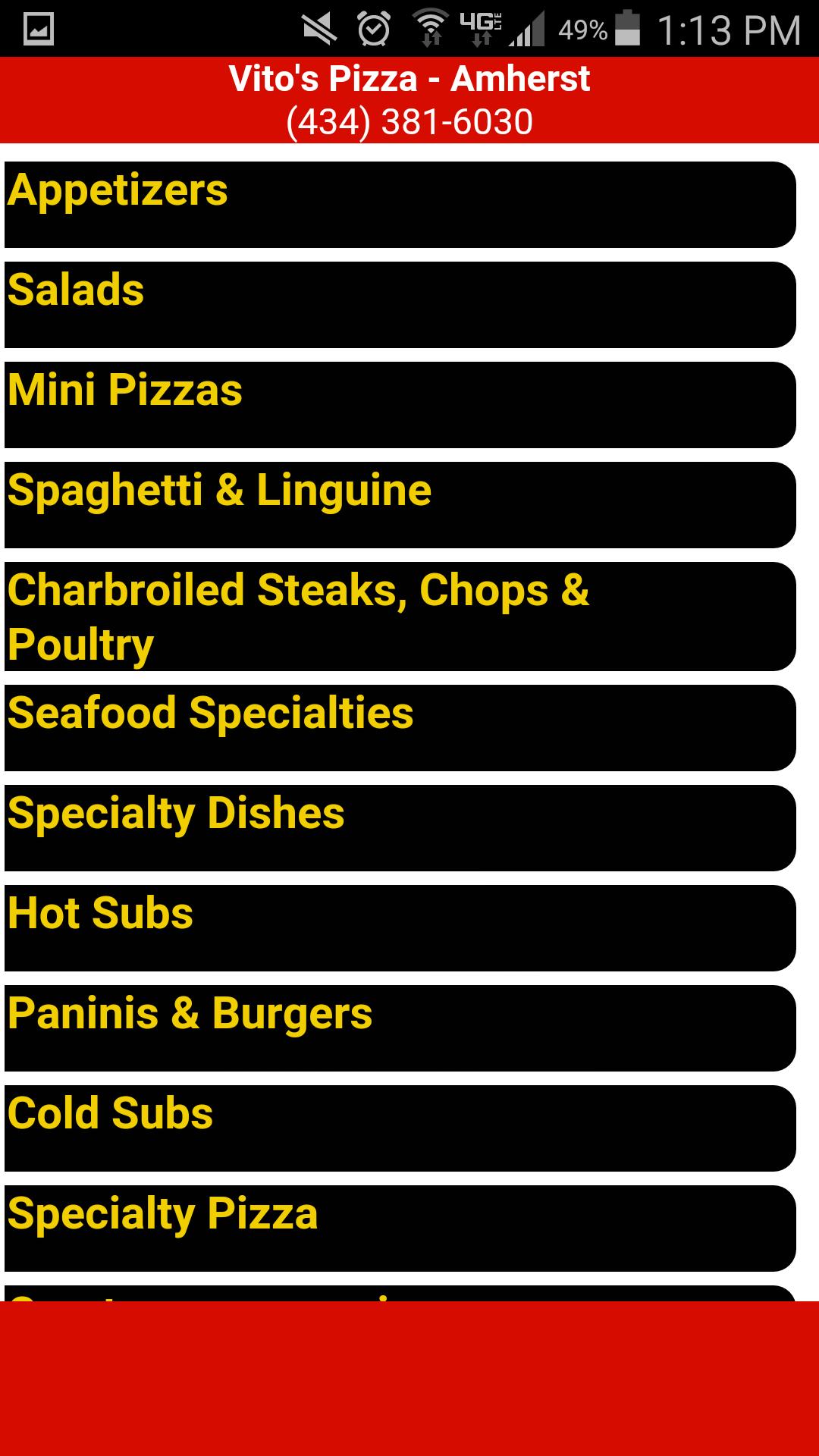View Paninis & Burgers
This screenshot has width=819, height=1456.
[x=400, y=1028]
